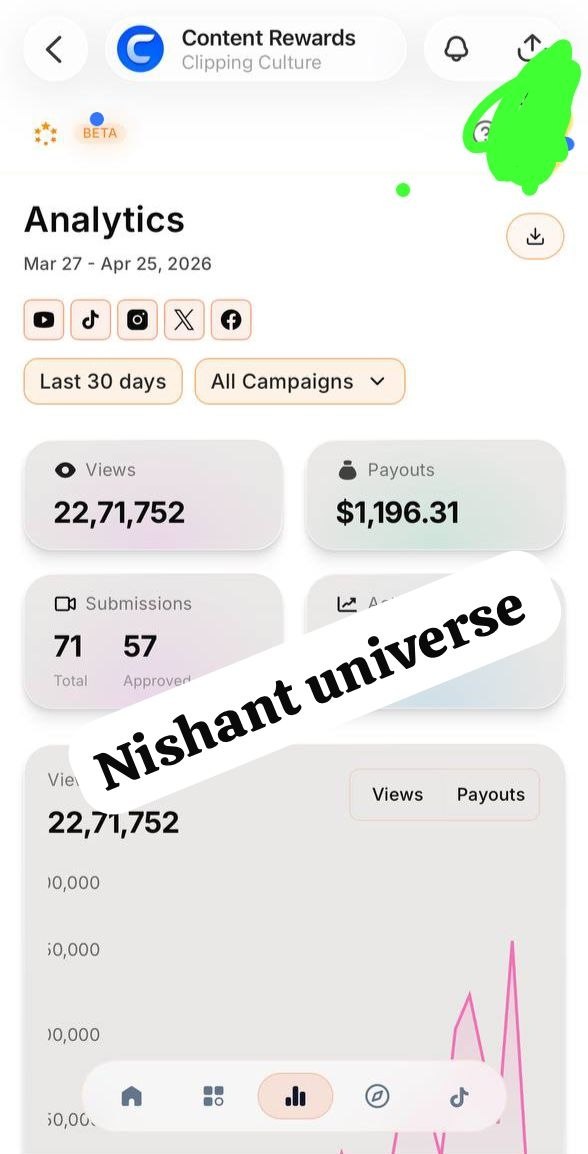Filter analytics by X

coord(184,319)
